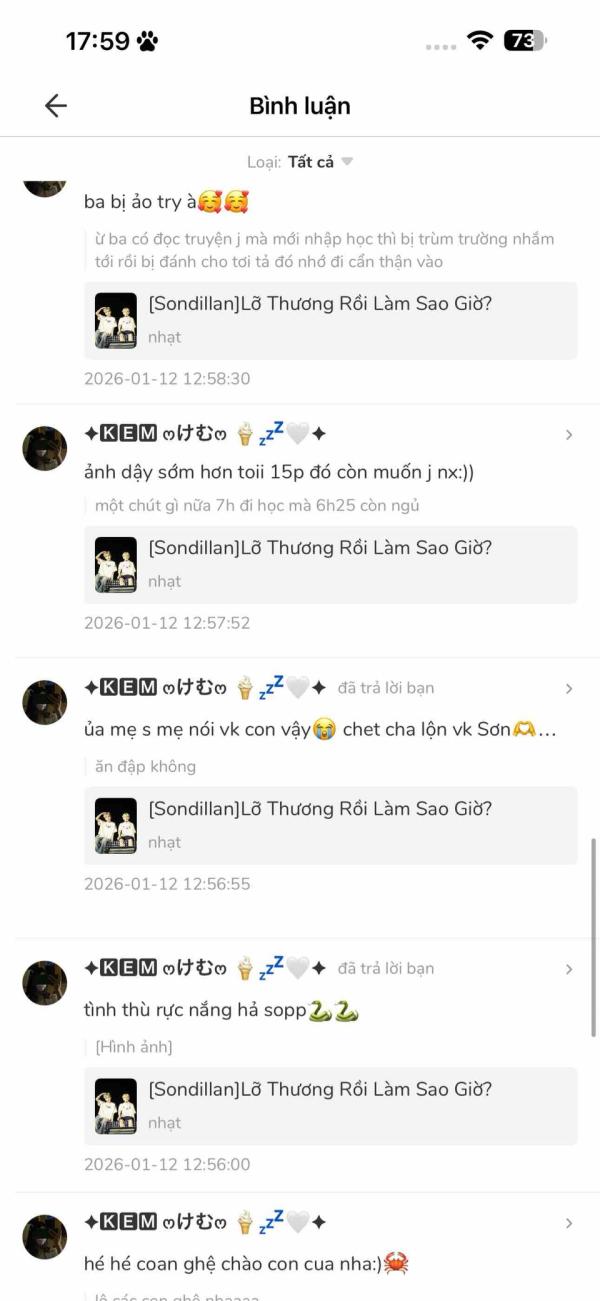Viewport: 600px width, 1301px height.
Task: Expand chevron on 'ảnh dậy sớm hơn' comment
Action: click(569, 435)
